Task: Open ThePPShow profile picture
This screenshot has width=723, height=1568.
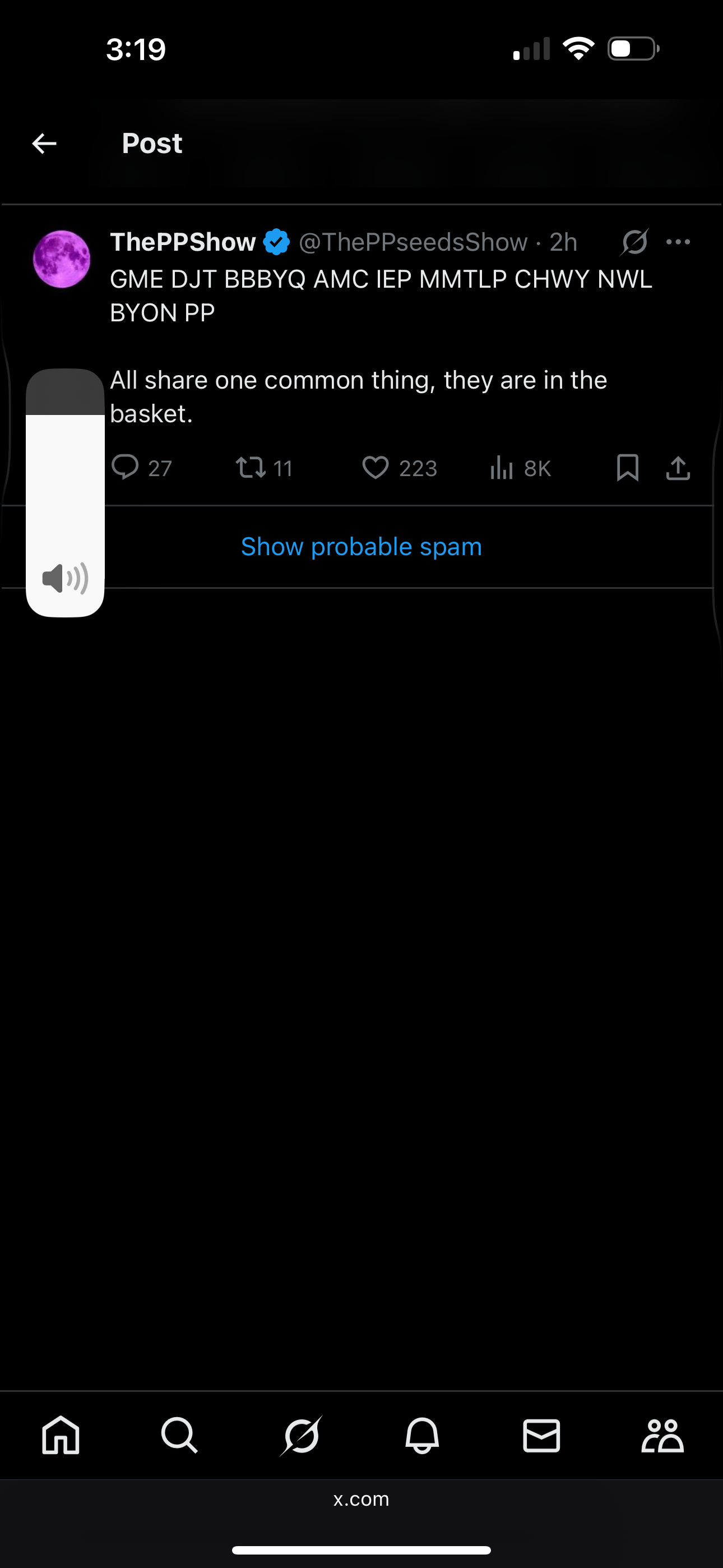Action: coord(62,259)
